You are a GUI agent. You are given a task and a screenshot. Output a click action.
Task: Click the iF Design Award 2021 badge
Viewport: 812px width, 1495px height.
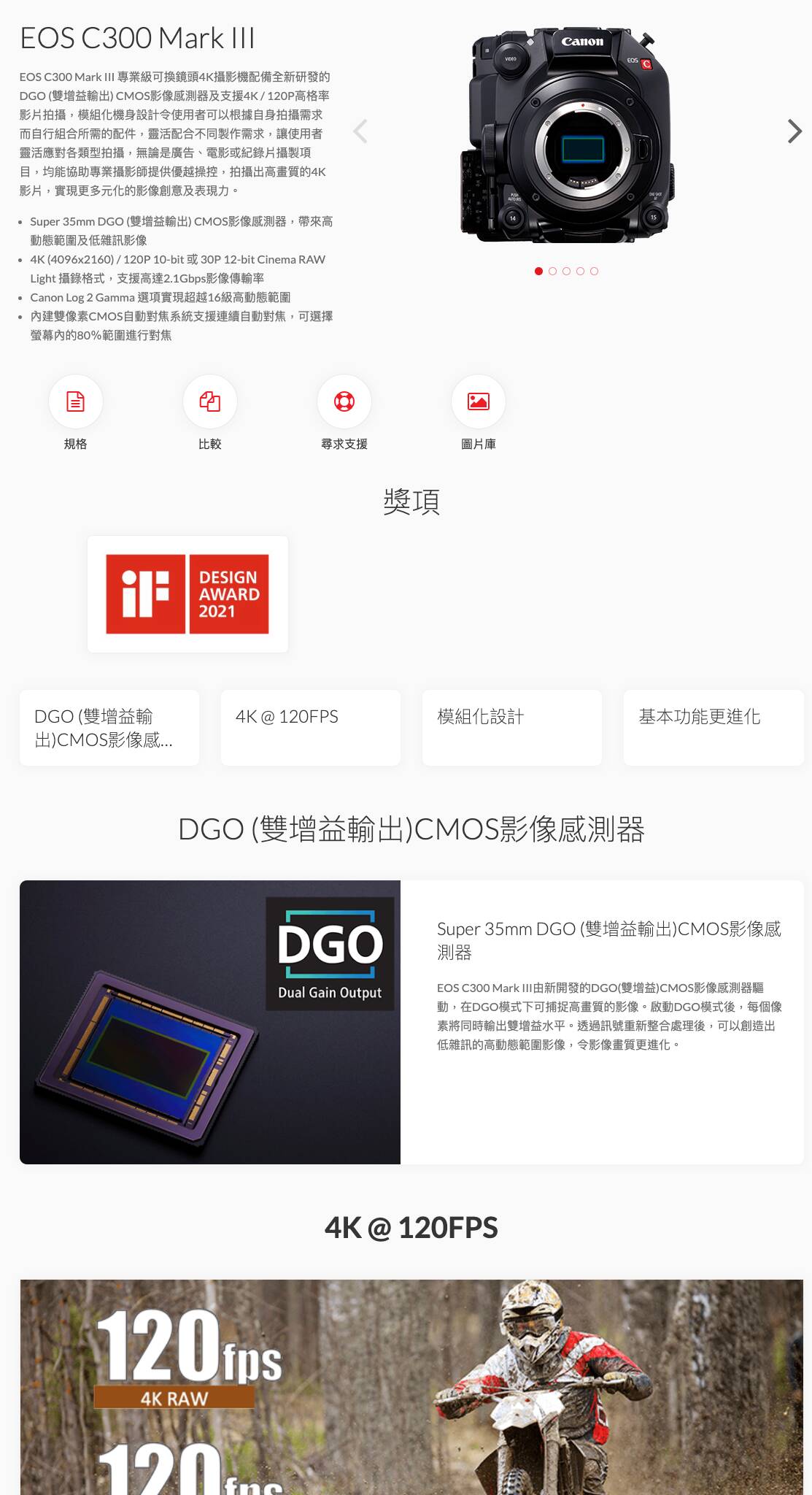click(188, 593)
